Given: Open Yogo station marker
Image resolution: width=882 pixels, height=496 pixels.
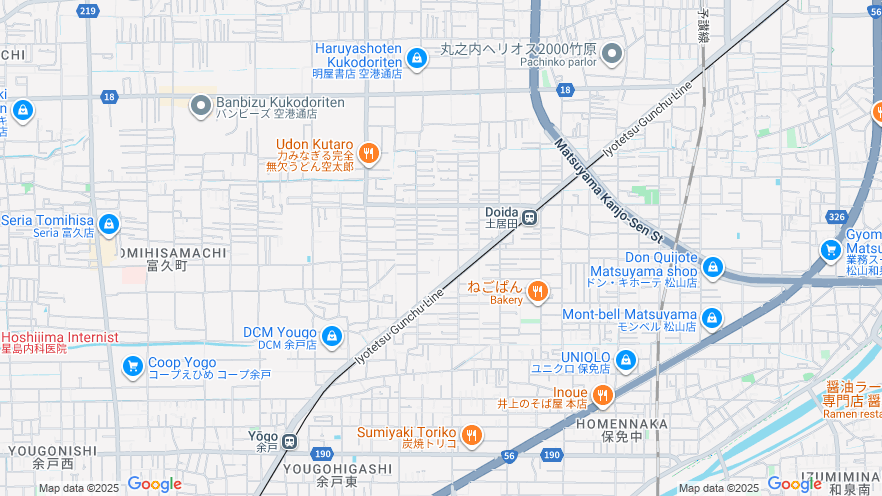Looking at the screenshot, I should [289, 441].
